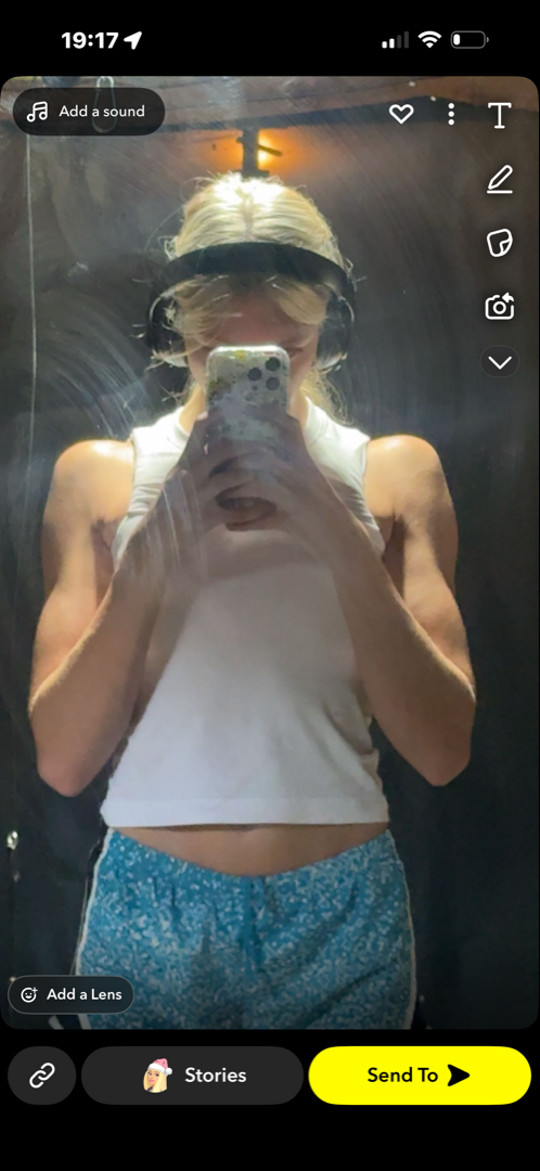Tap the camera plus icon
540x1171 pixels.
click(x=499, y=306)
